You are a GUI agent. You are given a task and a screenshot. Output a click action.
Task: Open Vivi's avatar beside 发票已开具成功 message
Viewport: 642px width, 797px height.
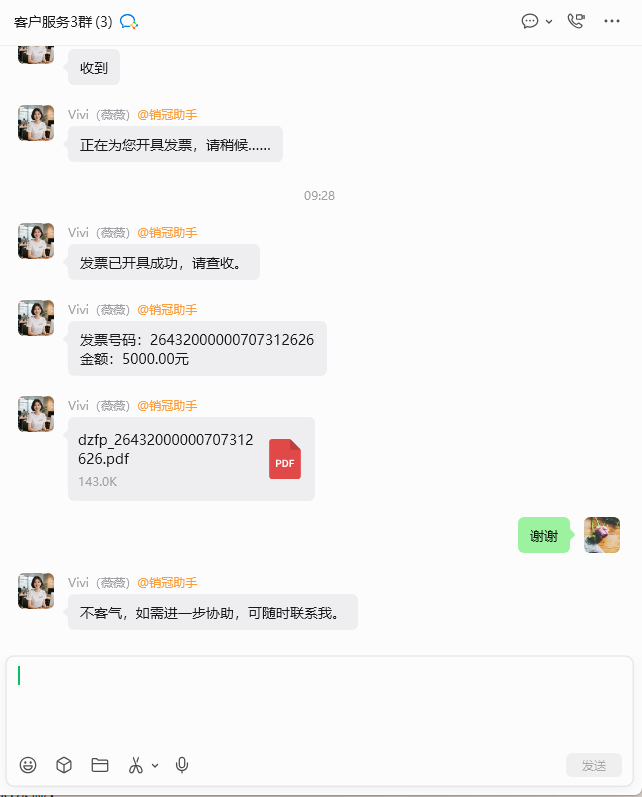[x=36, y=241]
